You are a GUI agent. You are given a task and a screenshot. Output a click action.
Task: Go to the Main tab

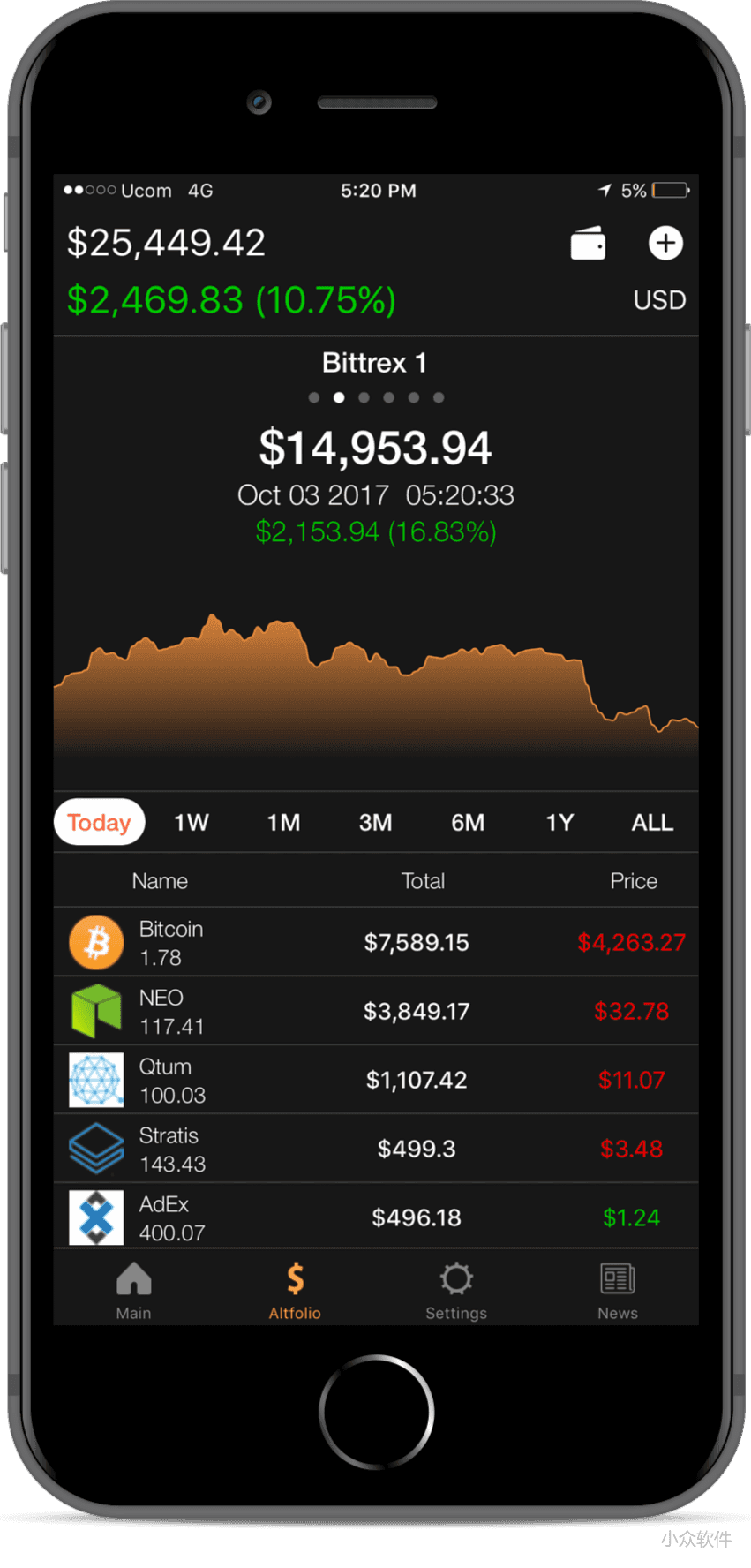point(133,1289)
